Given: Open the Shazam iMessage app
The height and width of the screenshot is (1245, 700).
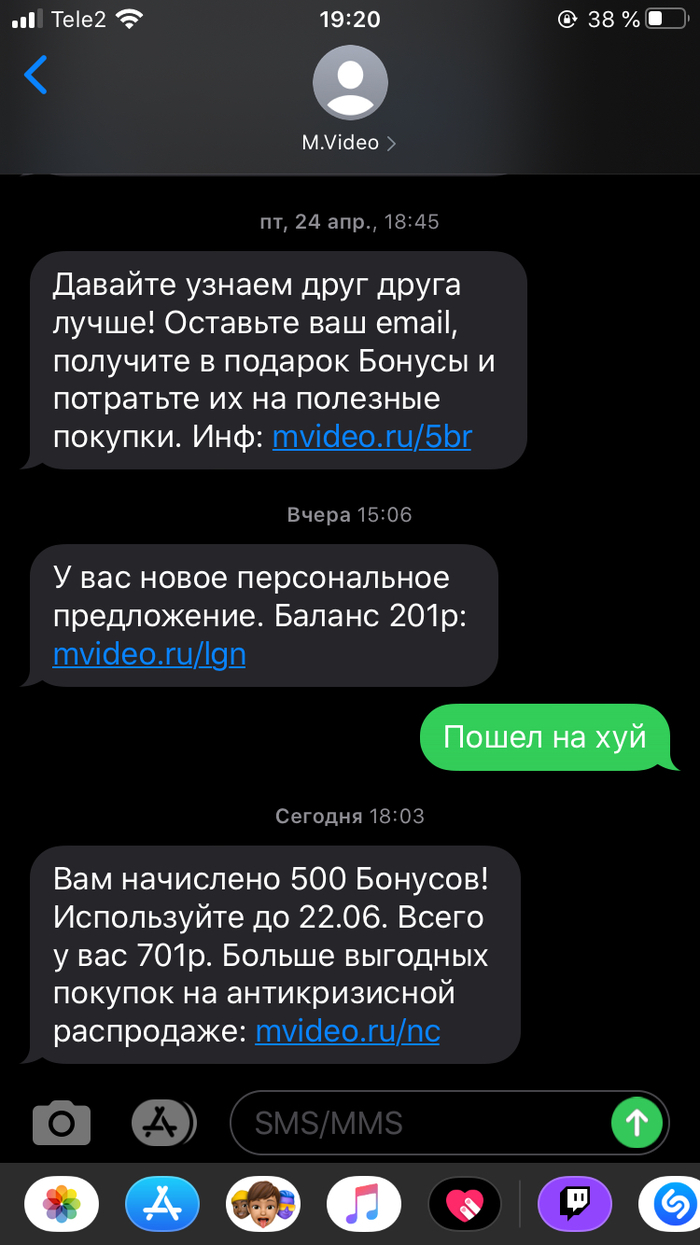Looking at the screenshot, I should (672, 1204).
